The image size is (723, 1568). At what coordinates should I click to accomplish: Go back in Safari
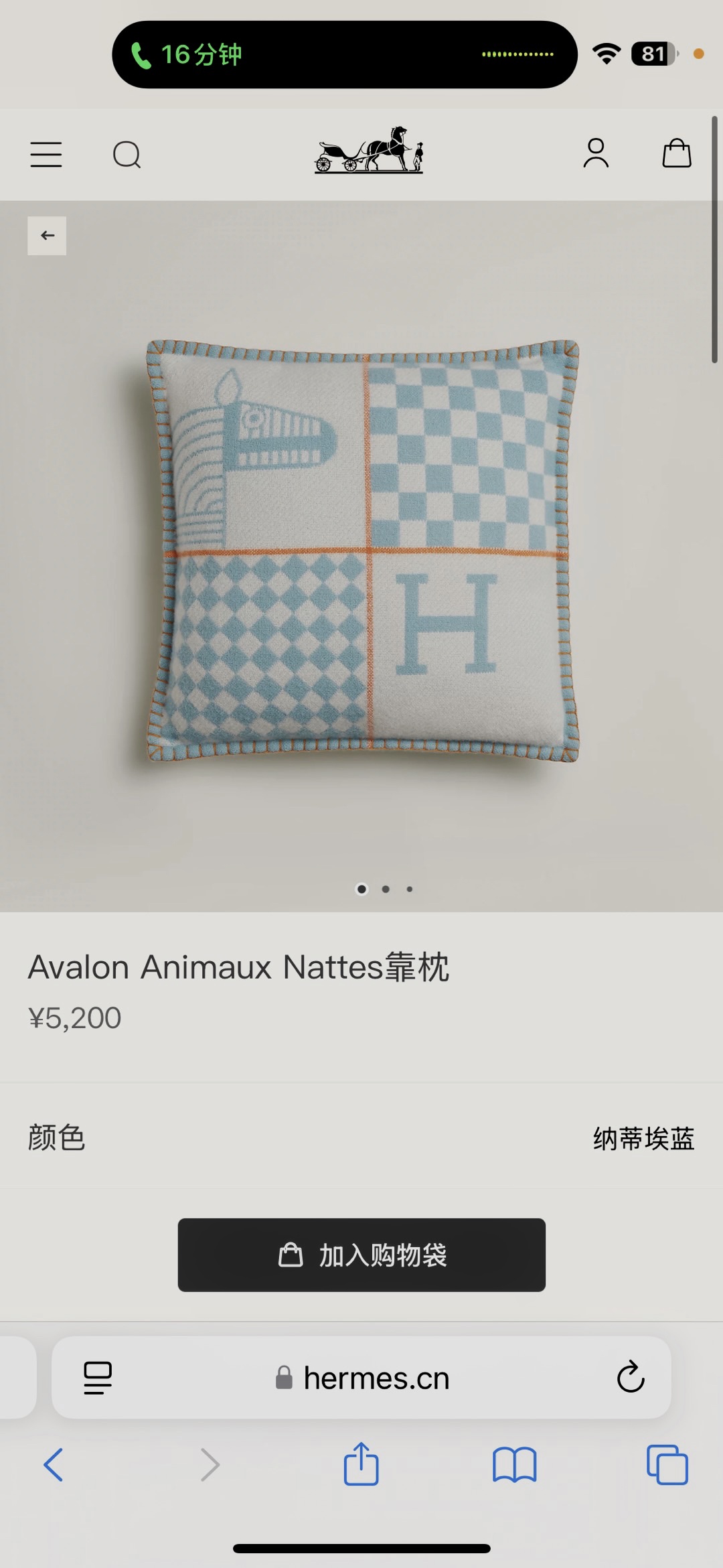54,1464
